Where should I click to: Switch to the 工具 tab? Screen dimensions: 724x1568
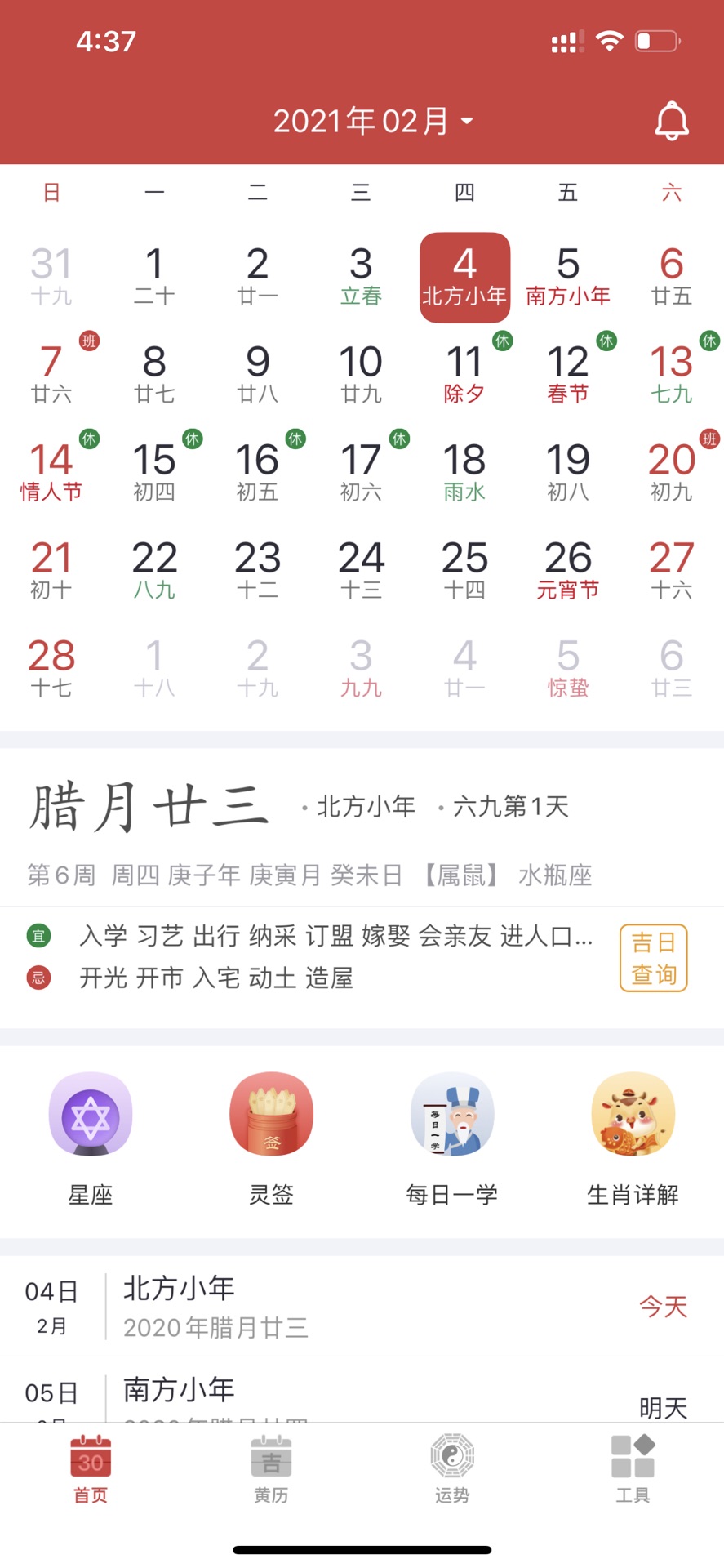633,1470
